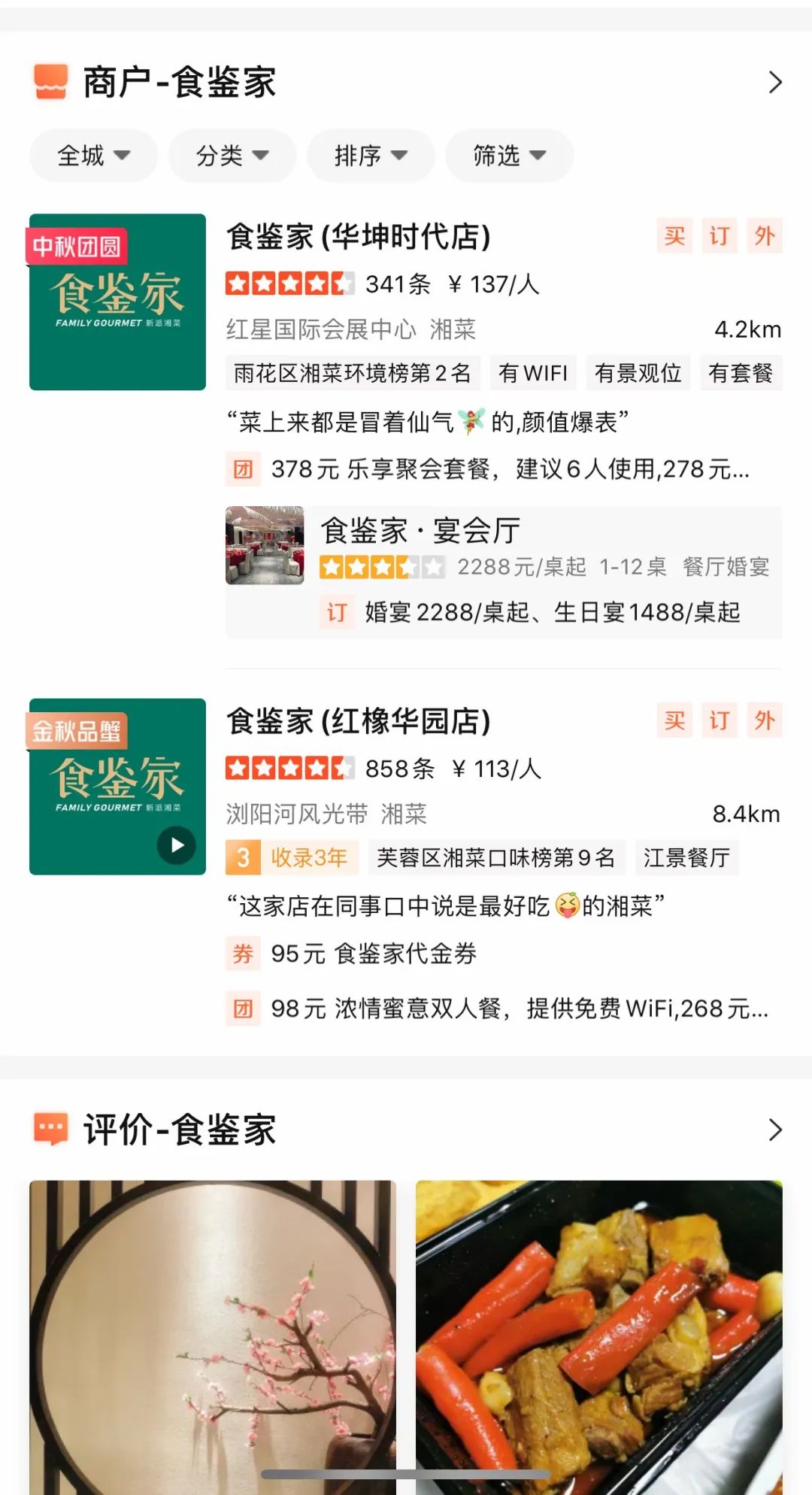
Task: Click the 团 icon before 378元乐享聚会套餐
Action: click(x=242, y=469)
